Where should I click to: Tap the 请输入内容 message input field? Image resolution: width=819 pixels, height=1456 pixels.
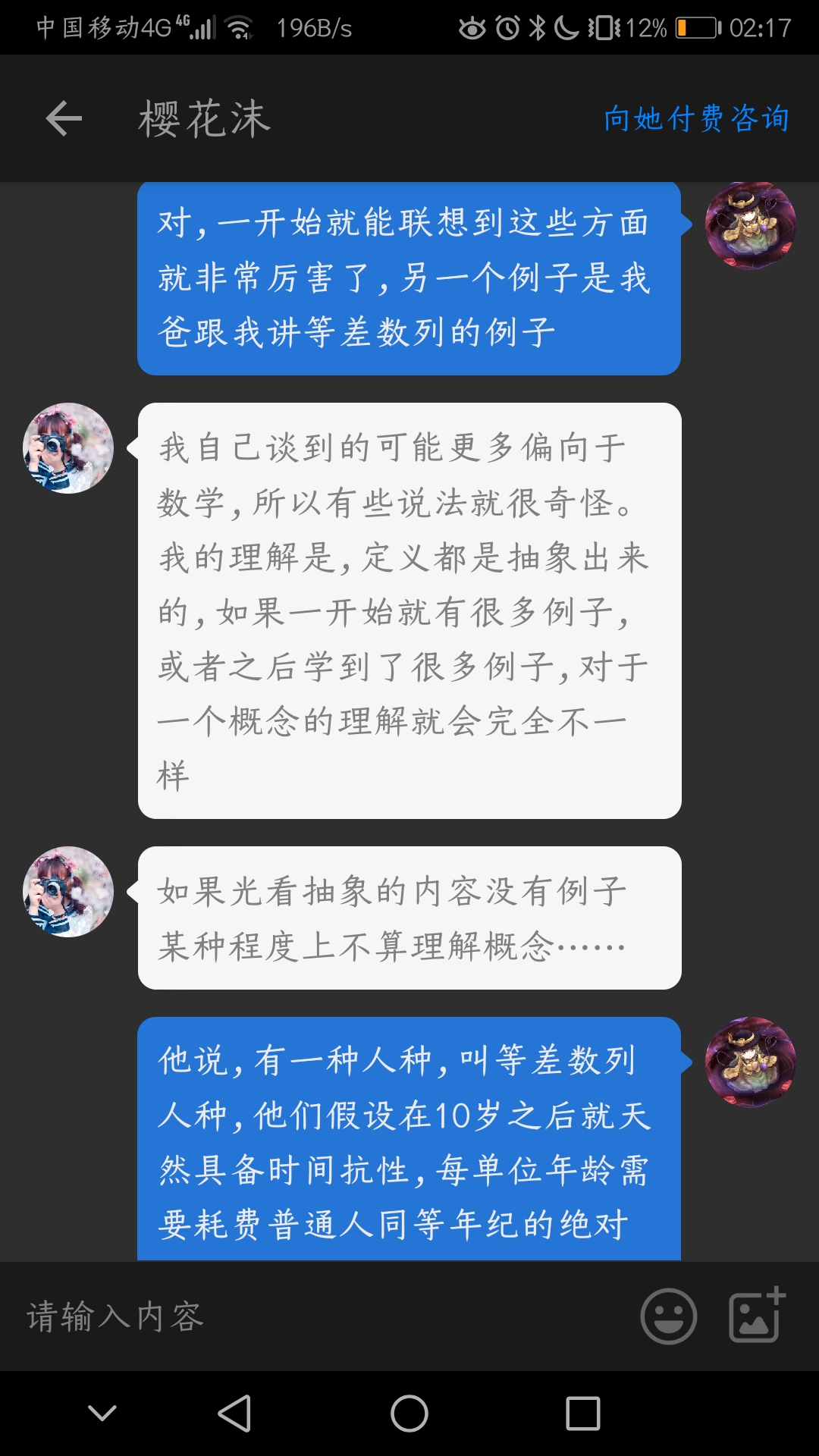coord(318,1316)
